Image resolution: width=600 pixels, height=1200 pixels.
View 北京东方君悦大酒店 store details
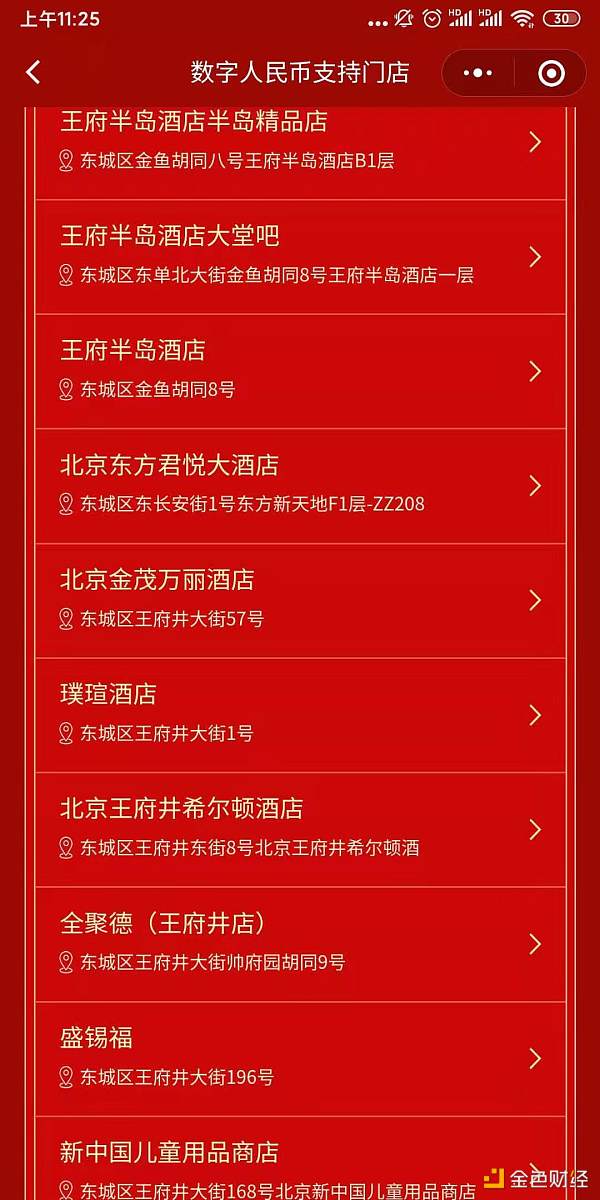[300, 485]
